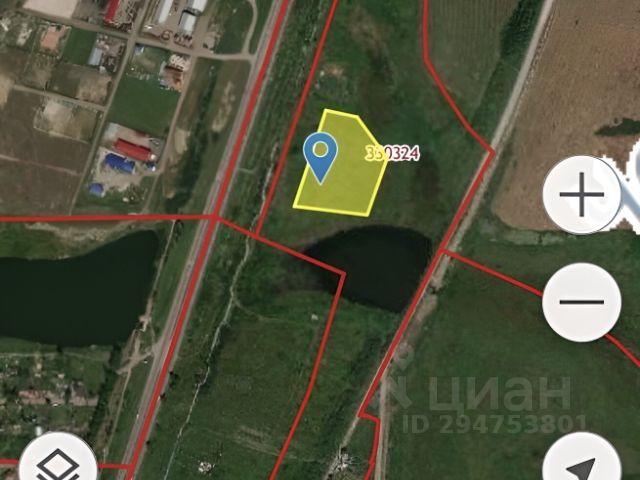This screenshot has width=640, height=480.
Task: Tap the blue pin on yellow plot
Action: click(x=320, y=156)
